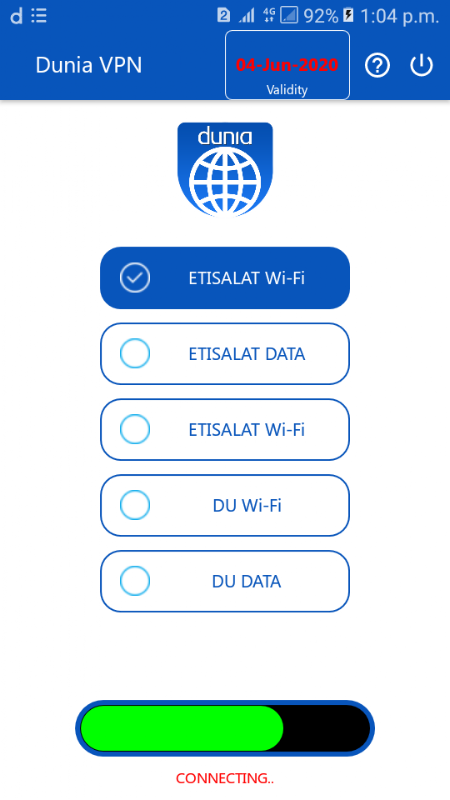Choose the DU Wi-Fi option

[x=225, y=505]
